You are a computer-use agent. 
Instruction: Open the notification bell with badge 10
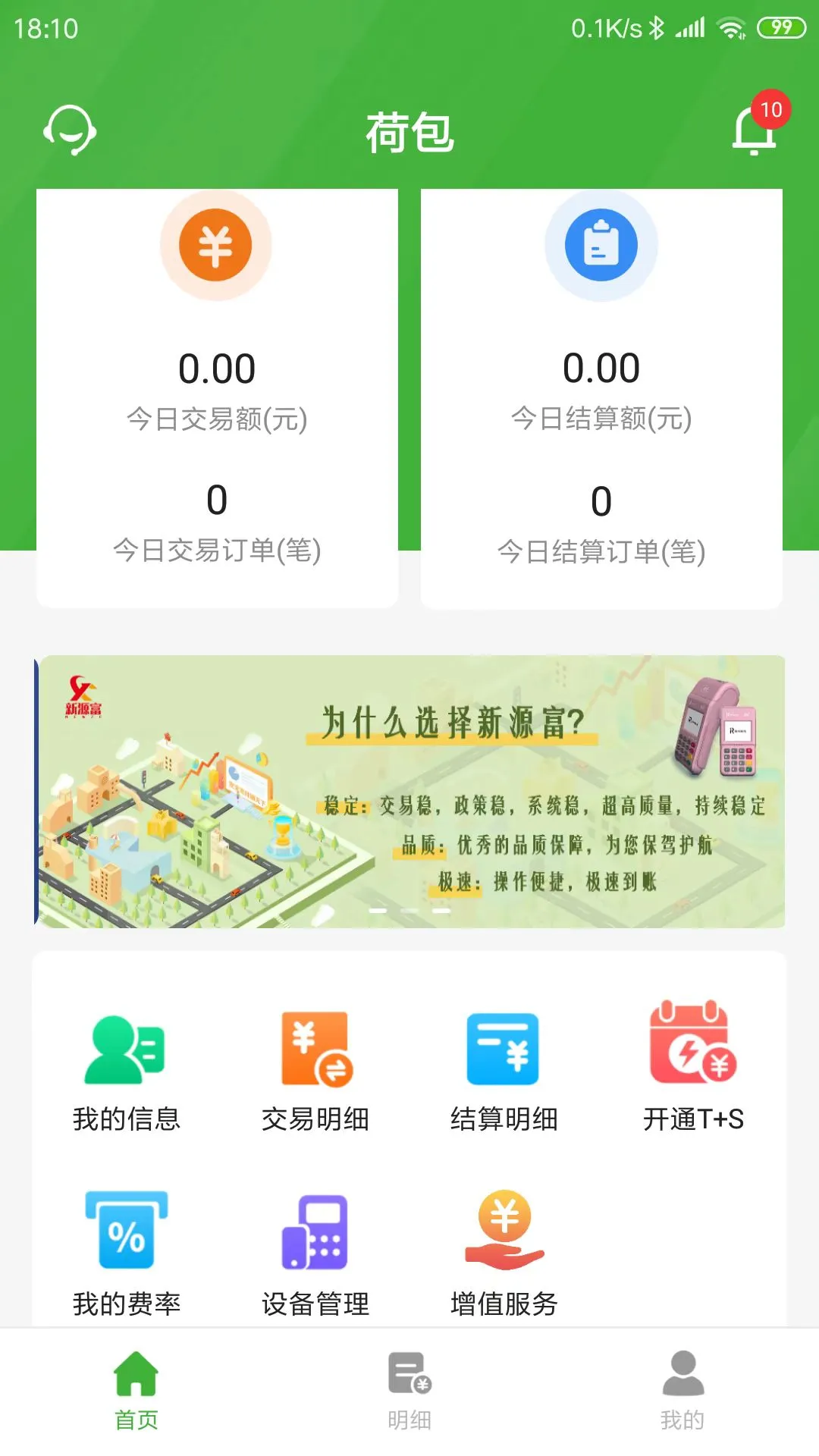tap(751, 130)
